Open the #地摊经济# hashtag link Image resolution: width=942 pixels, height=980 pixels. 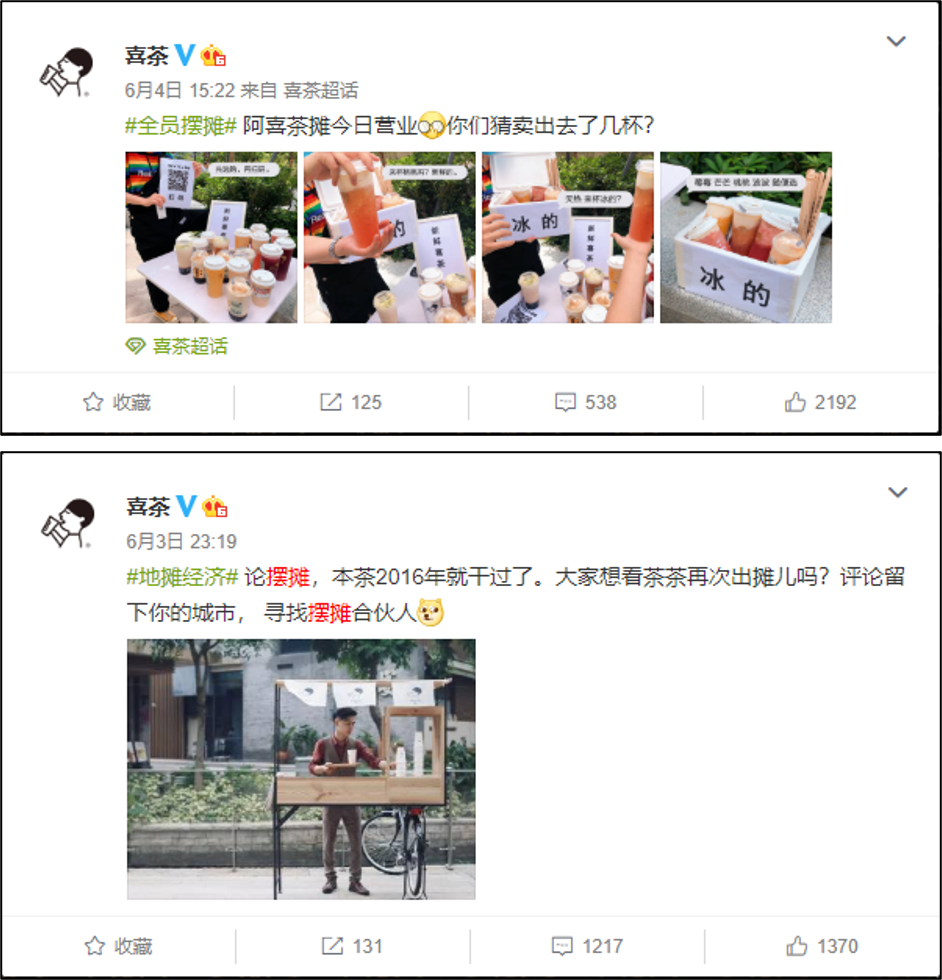[180, 577]
